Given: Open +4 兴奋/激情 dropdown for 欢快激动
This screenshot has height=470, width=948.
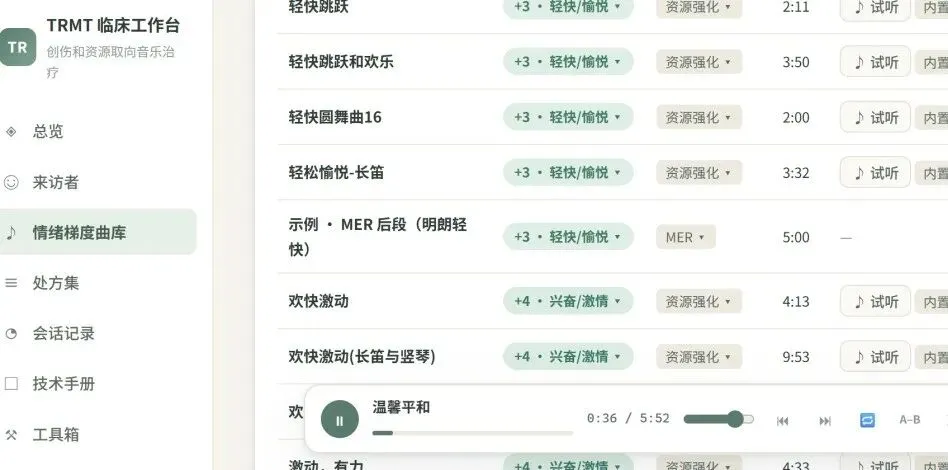Looking at the screenshot, I should [x=568, y=301].
